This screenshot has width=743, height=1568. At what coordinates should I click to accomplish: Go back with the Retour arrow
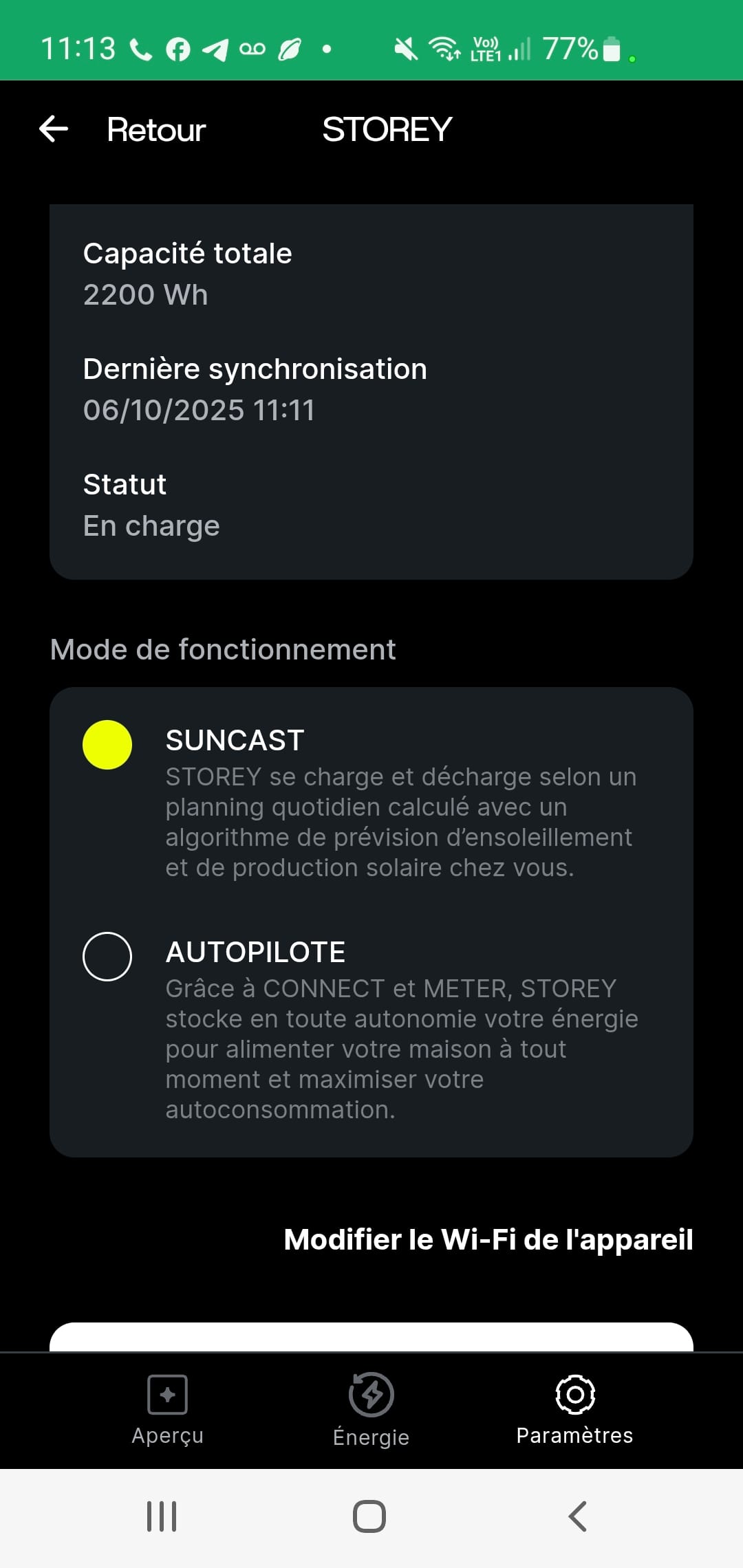pyautogui.click(x=54, y=129)
